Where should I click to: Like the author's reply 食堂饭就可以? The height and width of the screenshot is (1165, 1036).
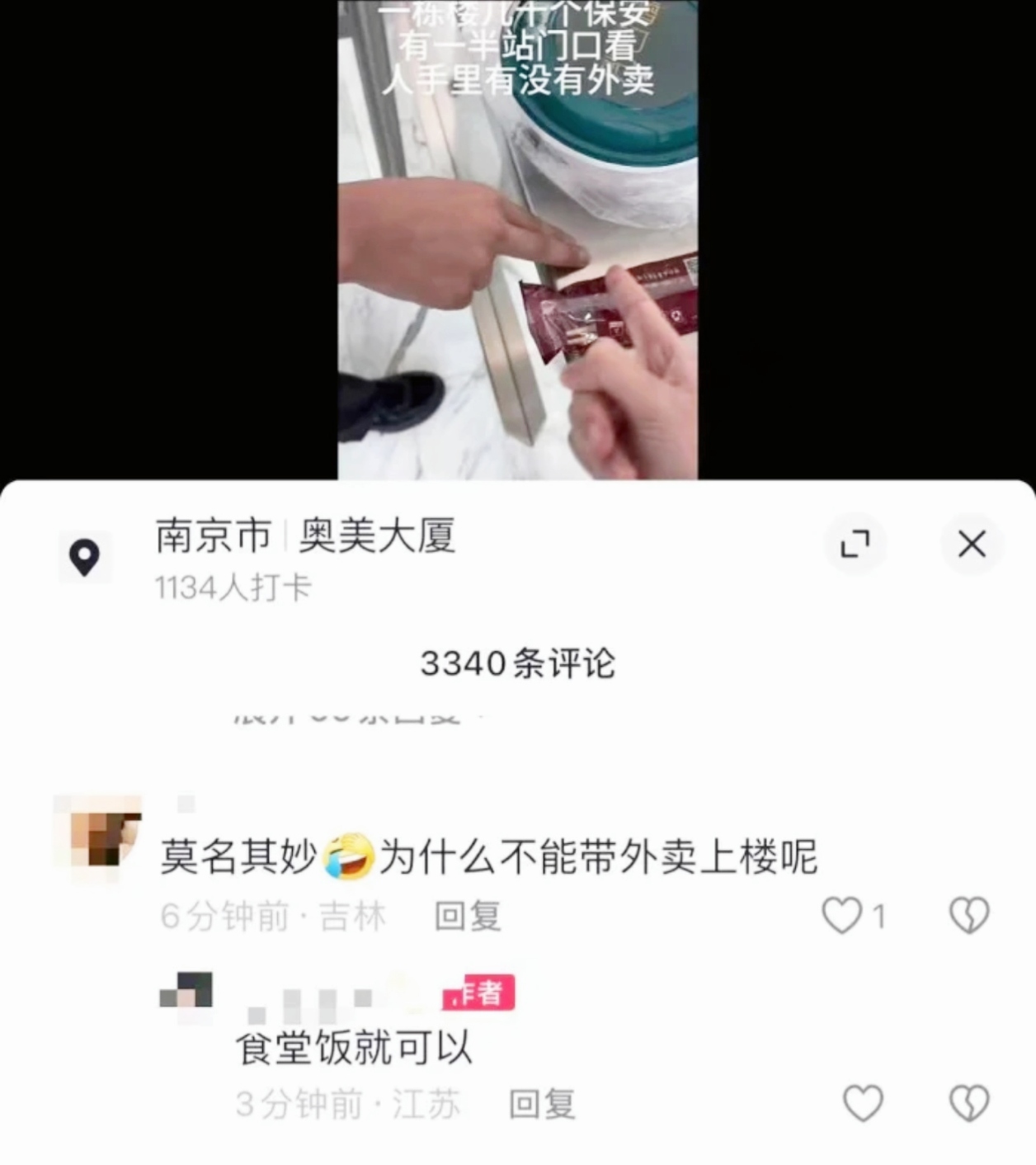pos(863,1104)
